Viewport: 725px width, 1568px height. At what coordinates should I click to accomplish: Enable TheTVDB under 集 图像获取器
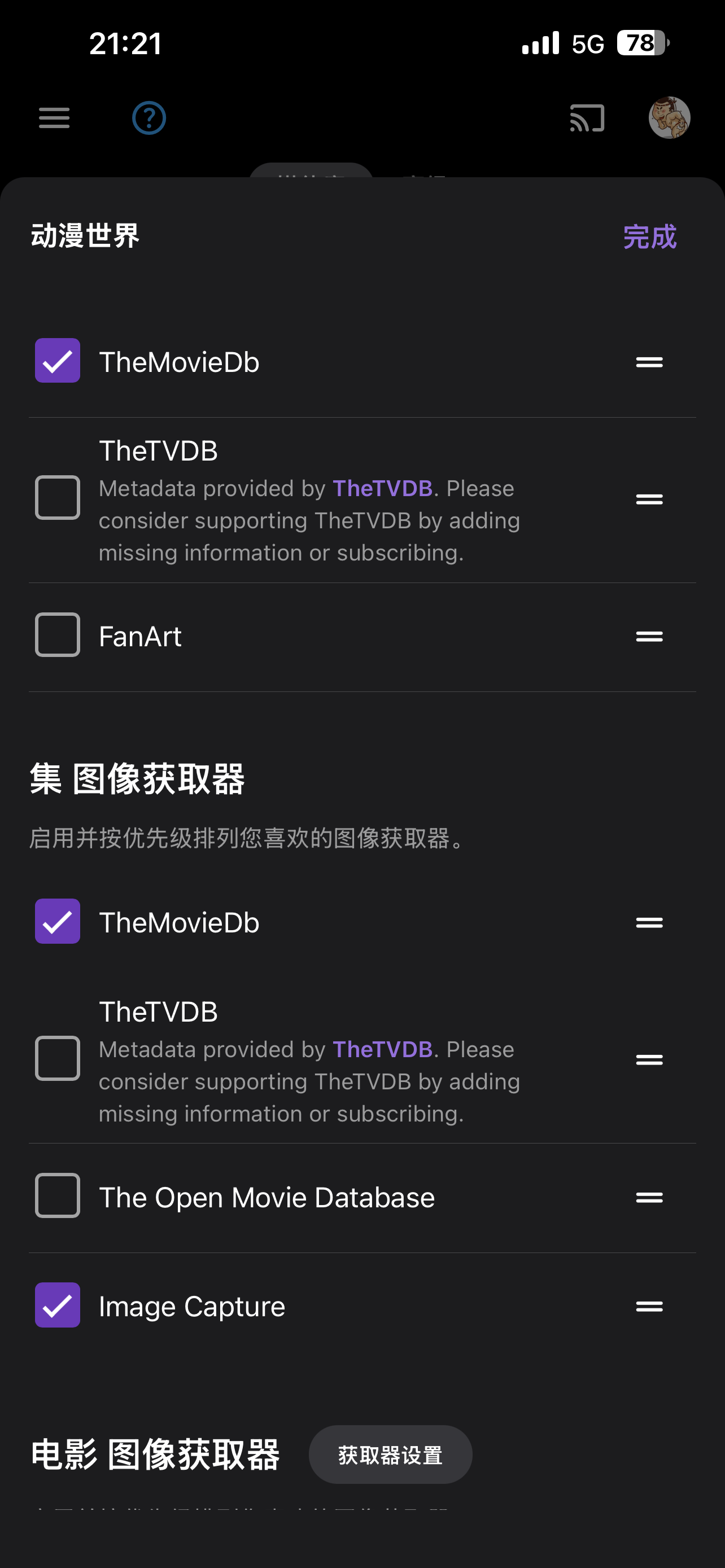point(57,1058)
